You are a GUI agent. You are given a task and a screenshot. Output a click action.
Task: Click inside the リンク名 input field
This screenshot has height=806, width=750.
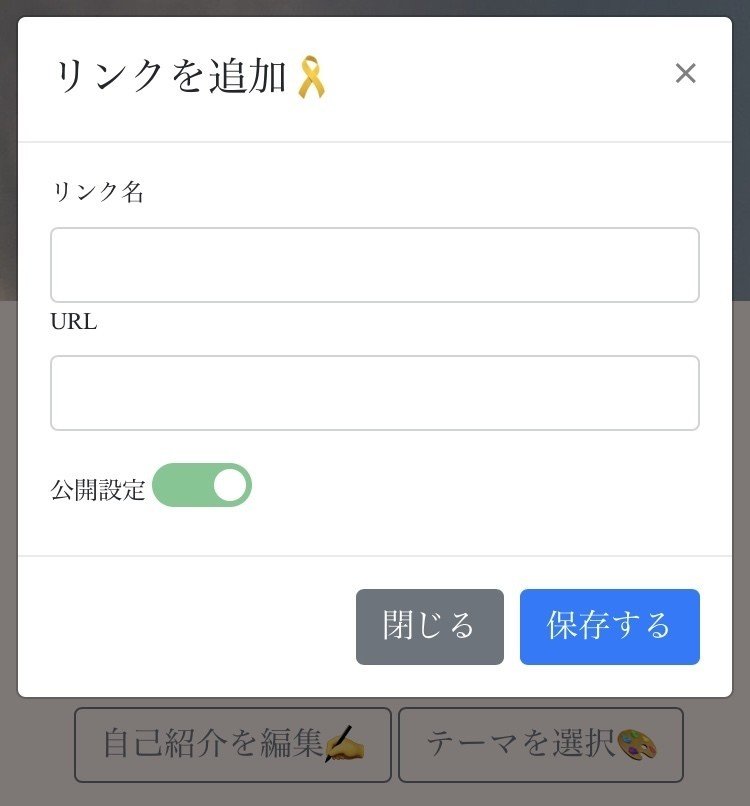pos(374,265)
